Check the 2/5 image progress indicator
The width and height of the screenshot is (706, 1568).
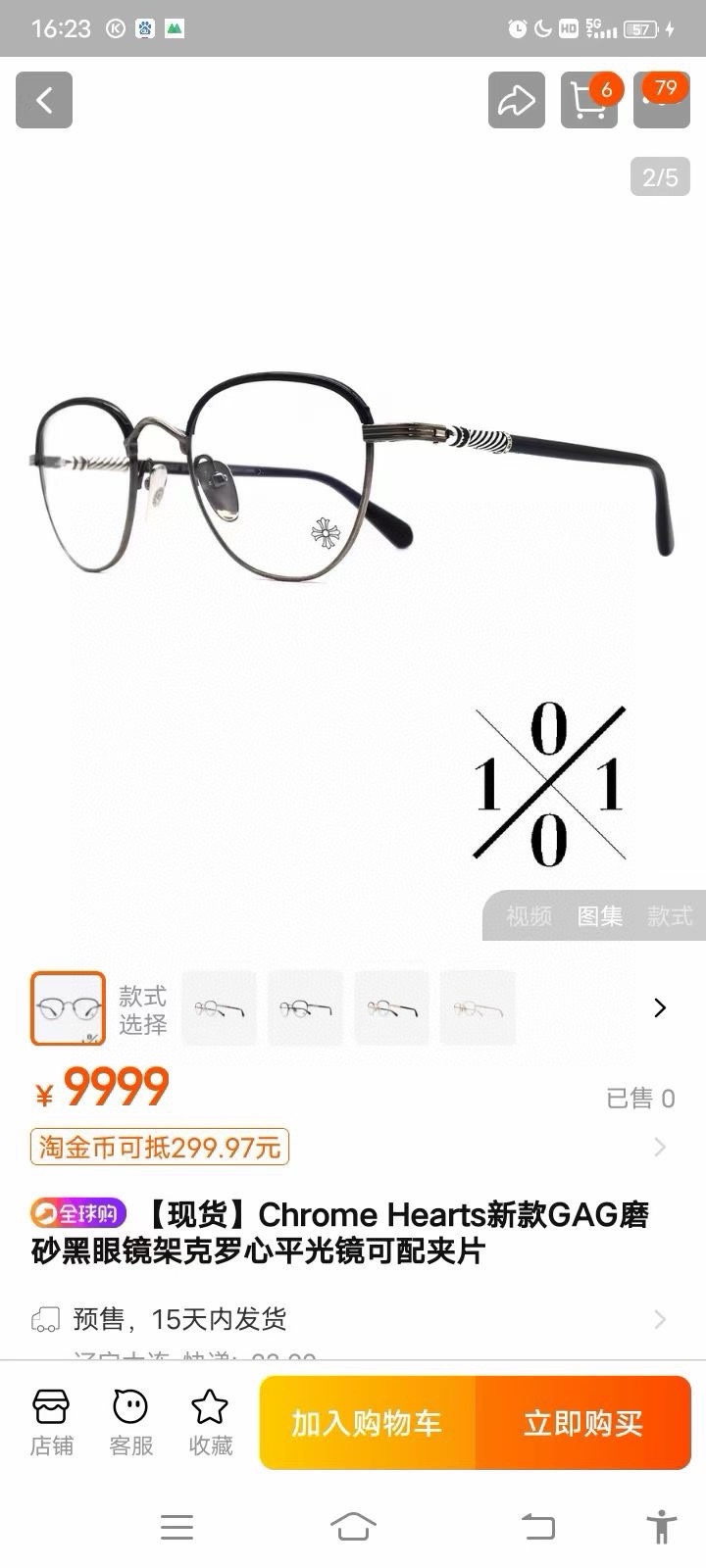660,176
